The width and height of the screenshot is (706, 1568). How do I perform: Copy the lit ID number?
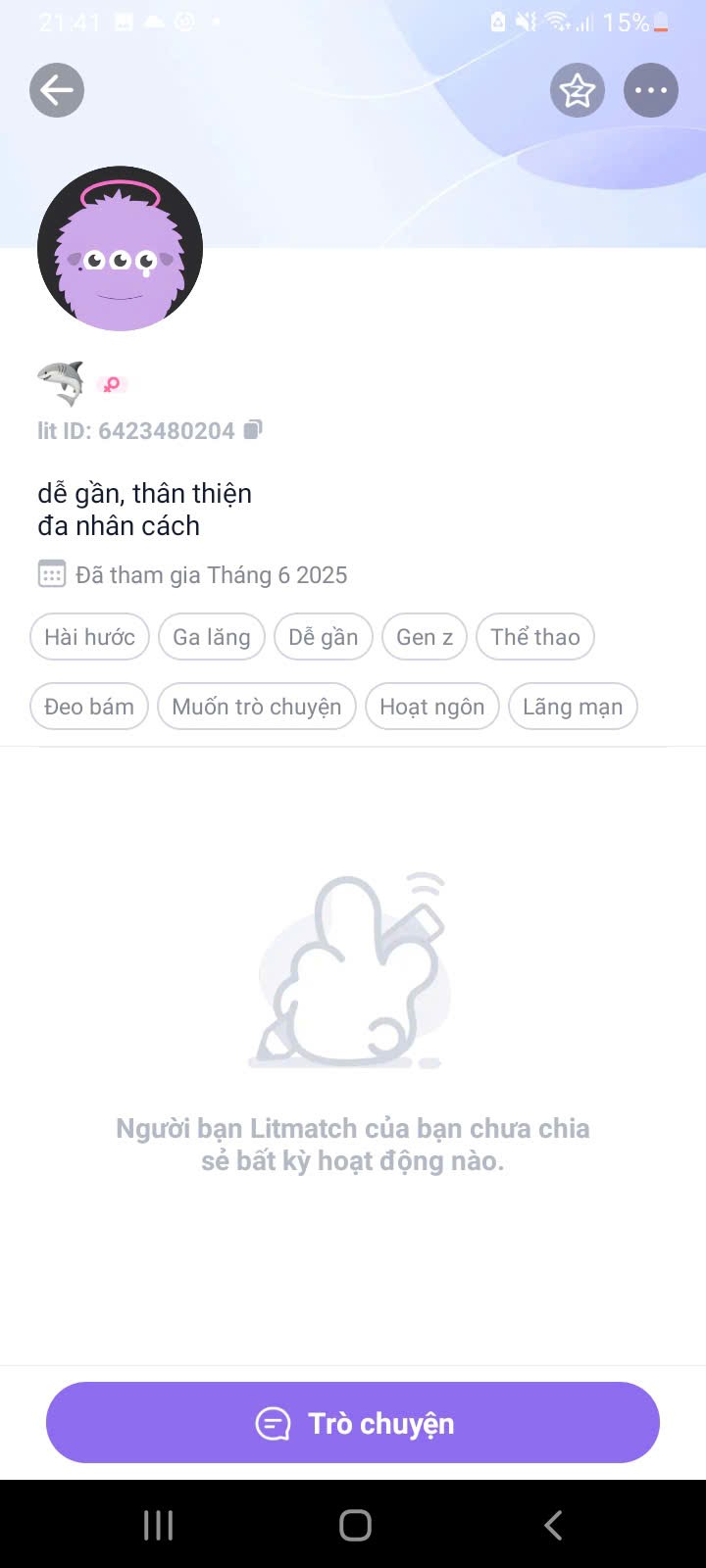coord(253,430)
